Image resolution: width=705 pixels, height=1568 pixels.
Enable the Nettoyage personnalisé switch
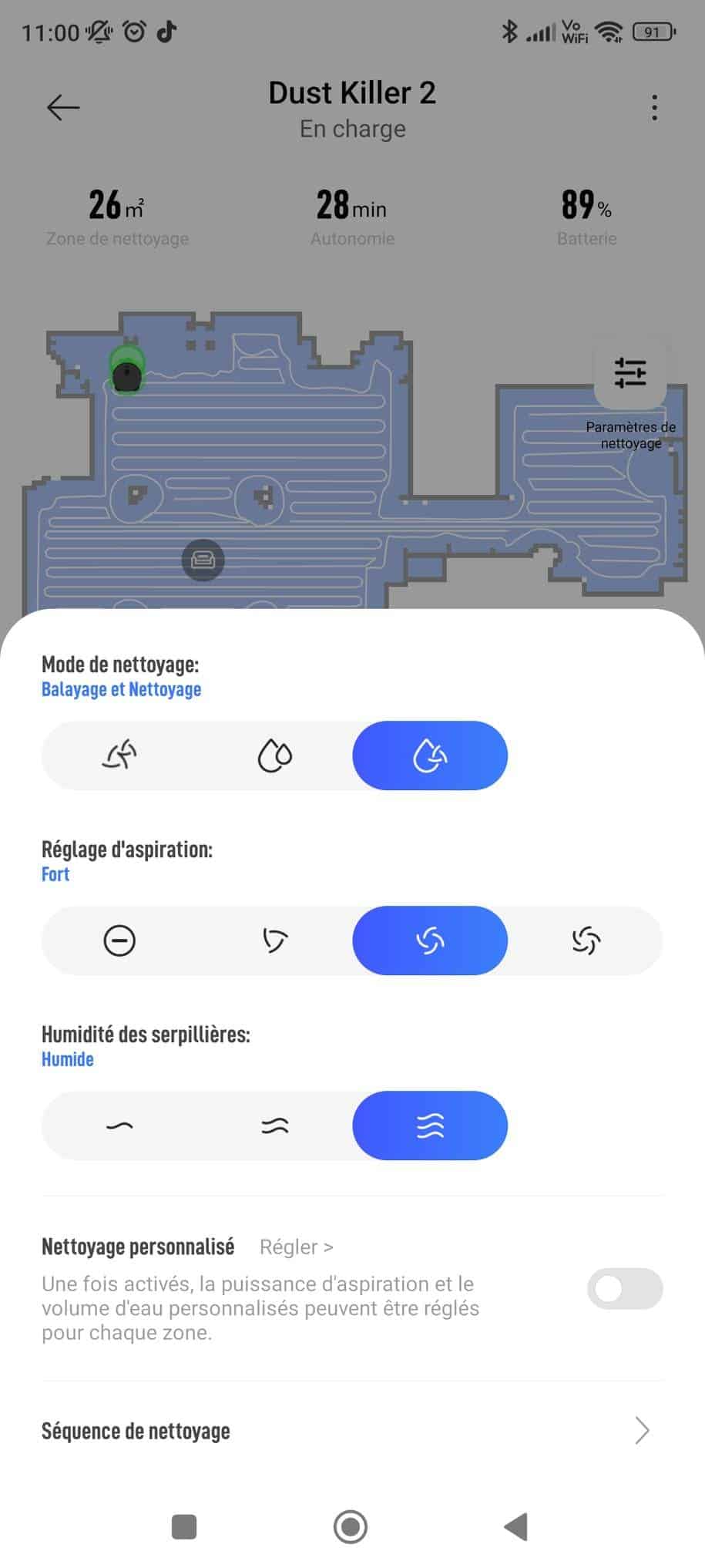[624, 1289]
